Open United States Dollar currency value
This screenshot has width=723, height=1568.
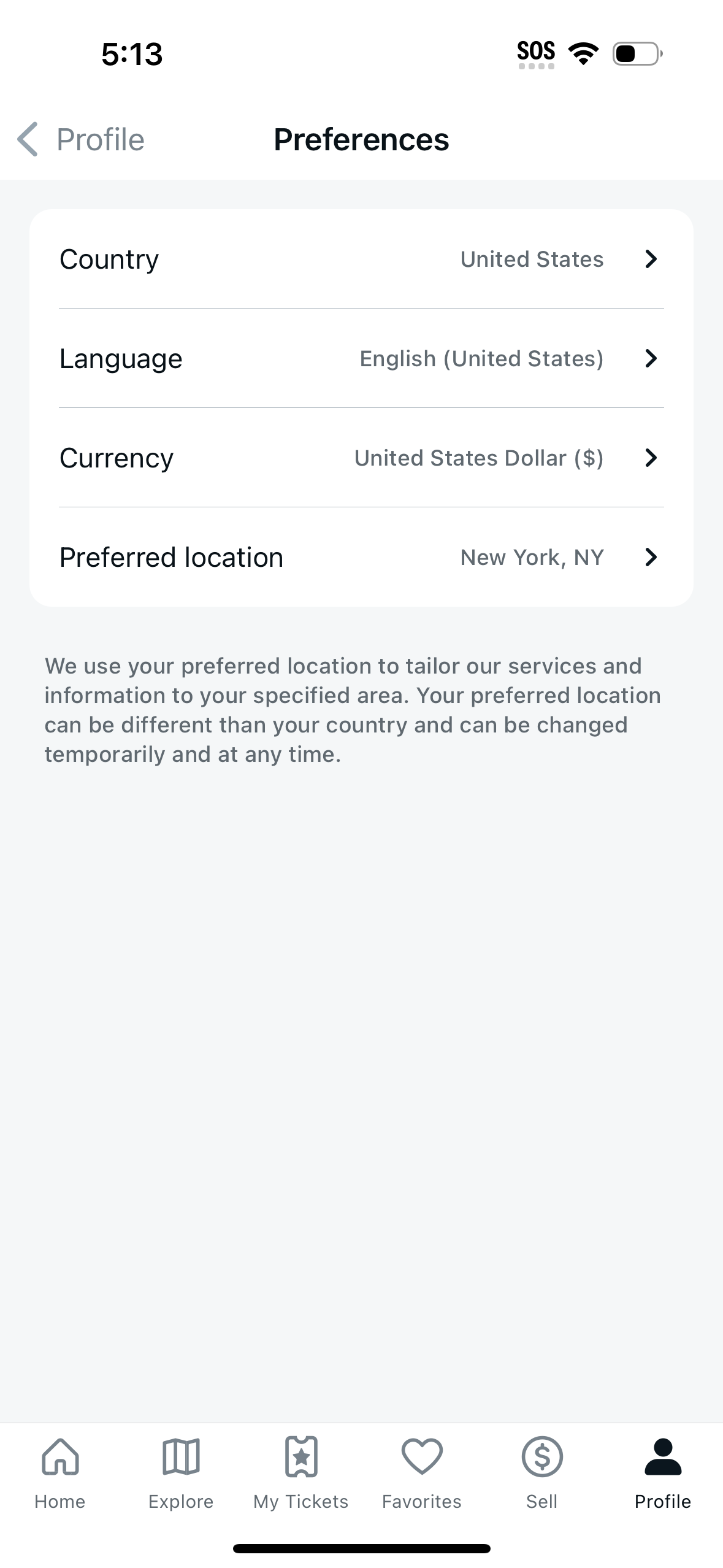click(x=478, y=458)
